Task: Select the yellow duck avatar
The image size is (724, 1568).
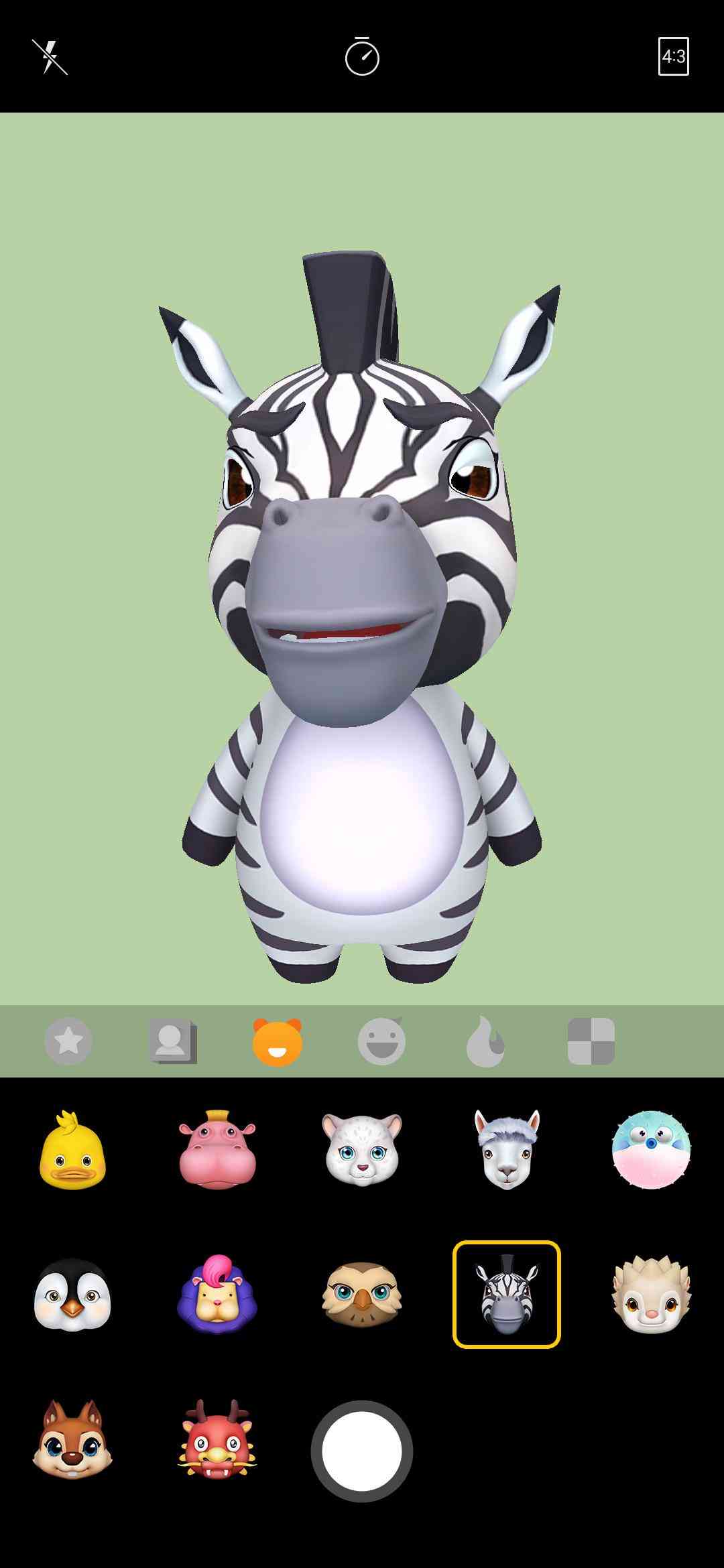Action: coord(72,1150)
